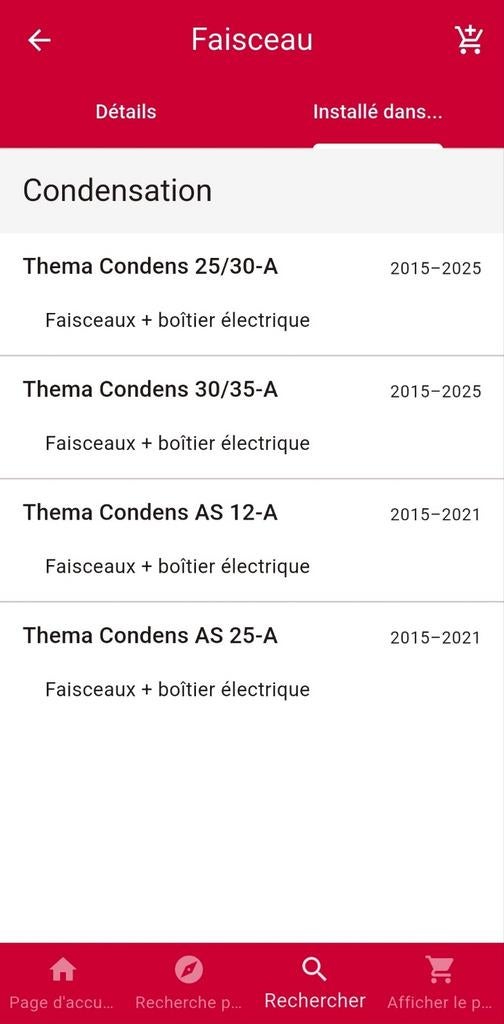Viewport: 504px width, 1024px height.
Task: Switch to the Détails tab
Action: pos(126,112)
